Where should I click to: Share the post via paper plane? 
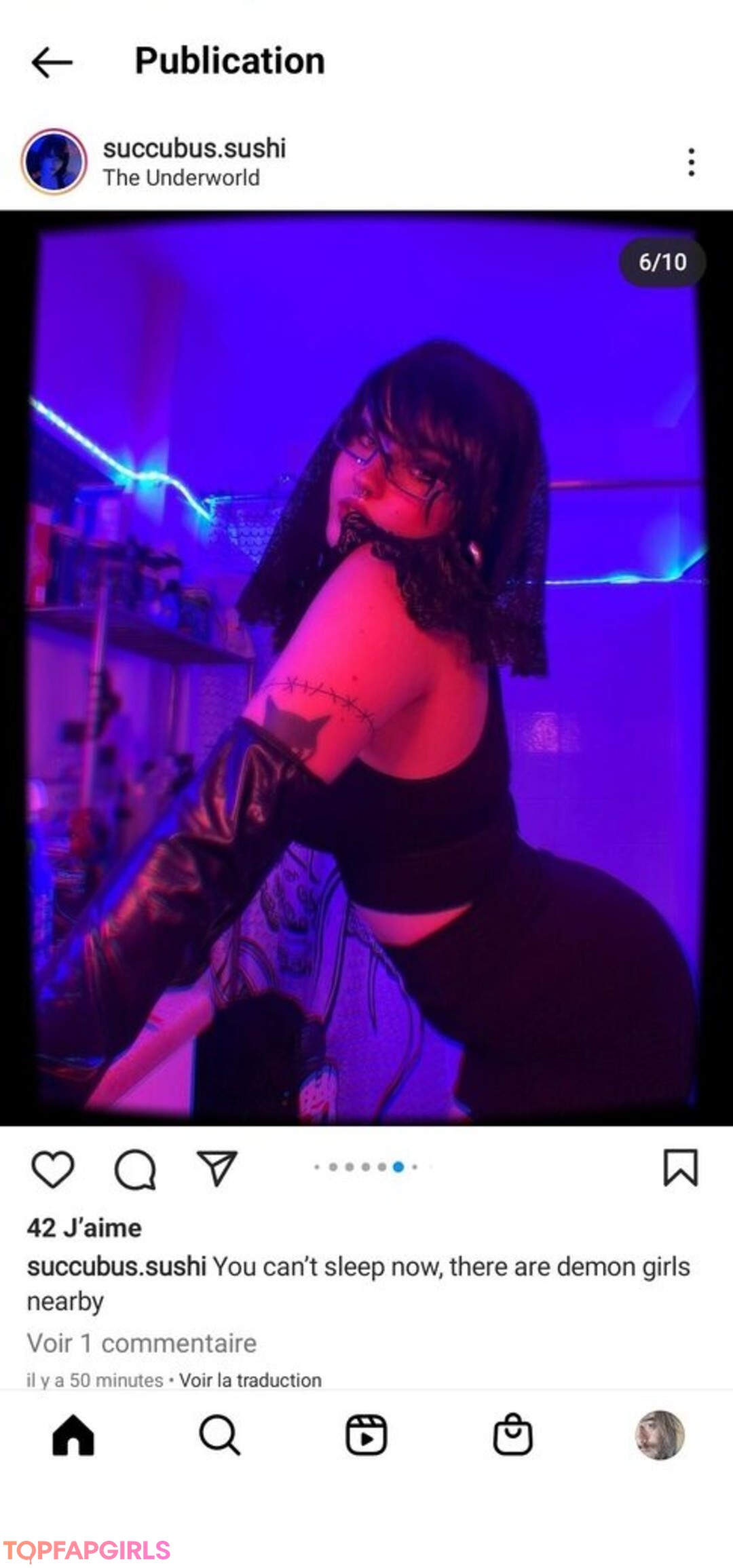click(217, 1168)
